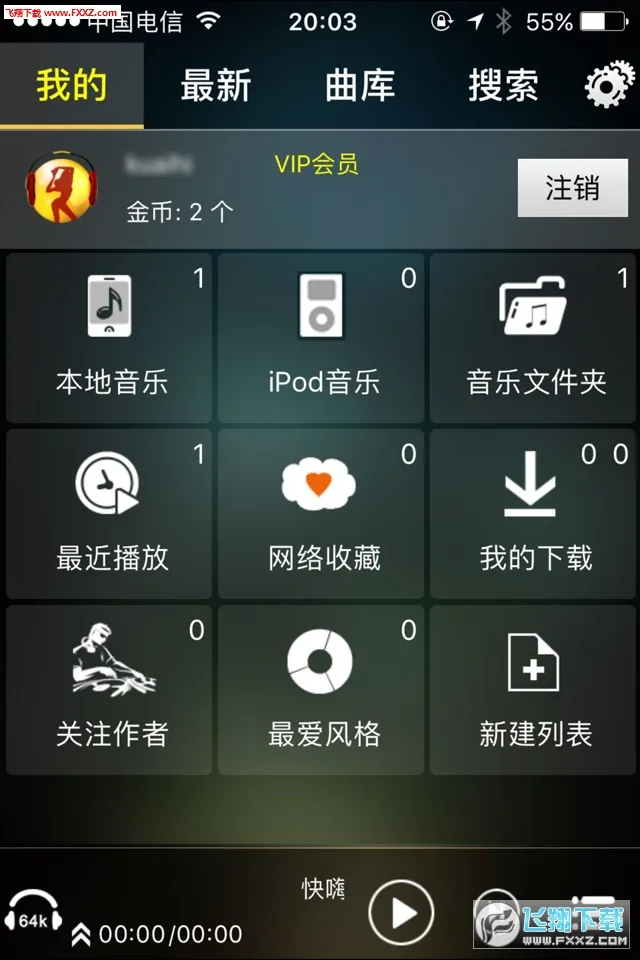Screen dimensions: 640x960
Task: Open the iPod音乐 tile
Action: pos(323,338)
